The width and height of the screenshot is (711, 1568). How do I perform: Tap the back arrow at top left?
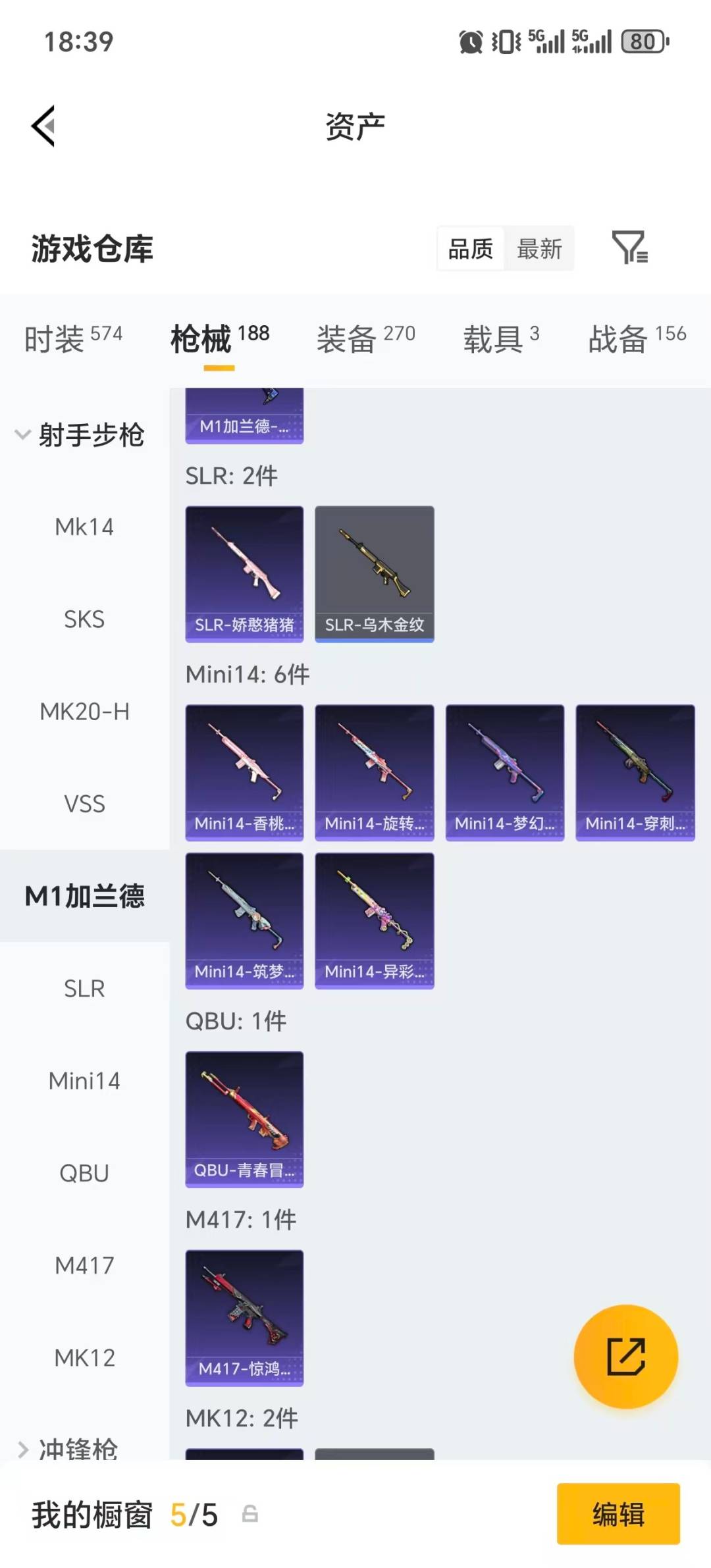[x=43, y=126]
